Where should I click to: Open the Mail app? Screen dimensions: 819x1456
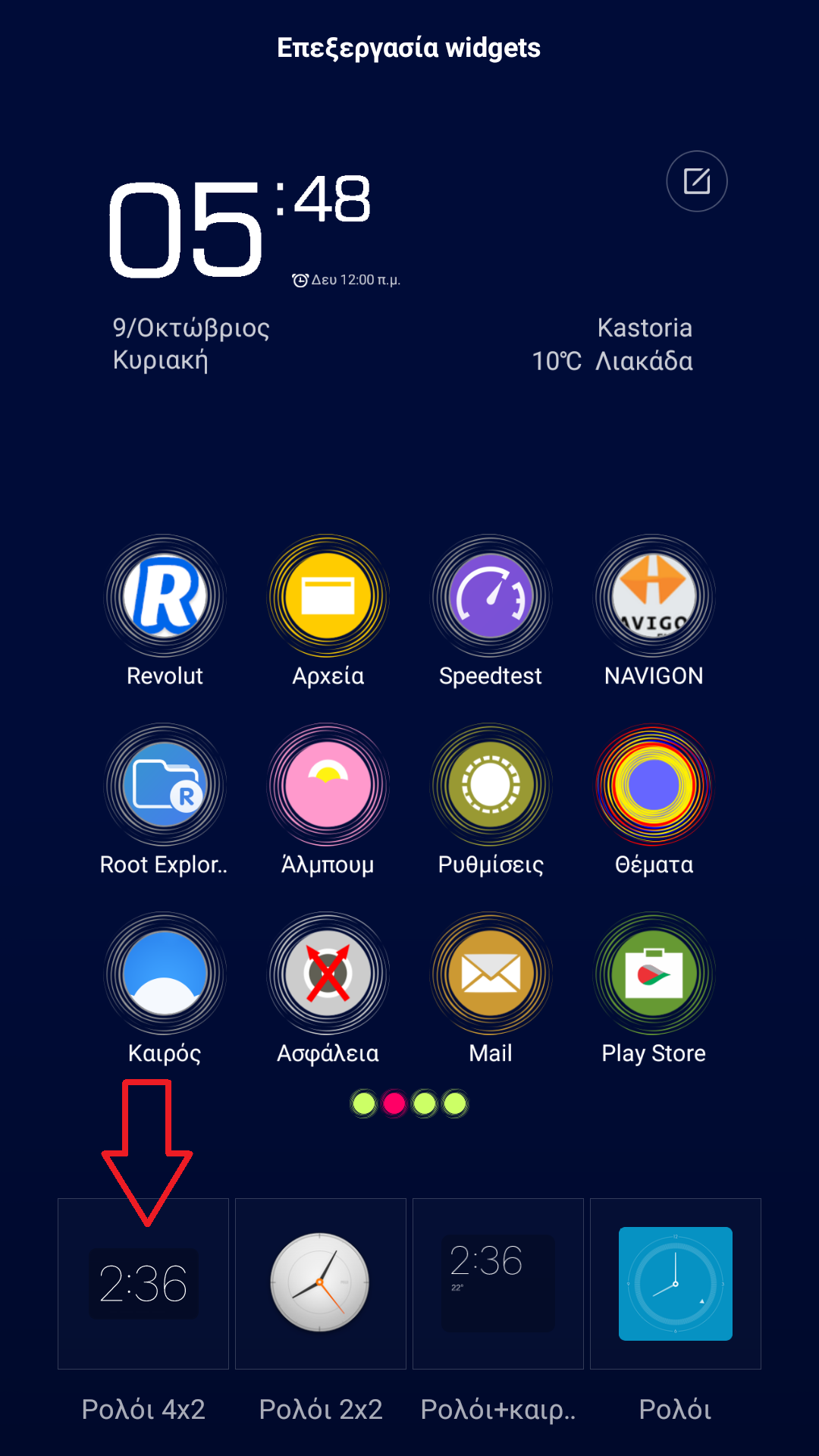pyautogui.click(x=491, y=973)
